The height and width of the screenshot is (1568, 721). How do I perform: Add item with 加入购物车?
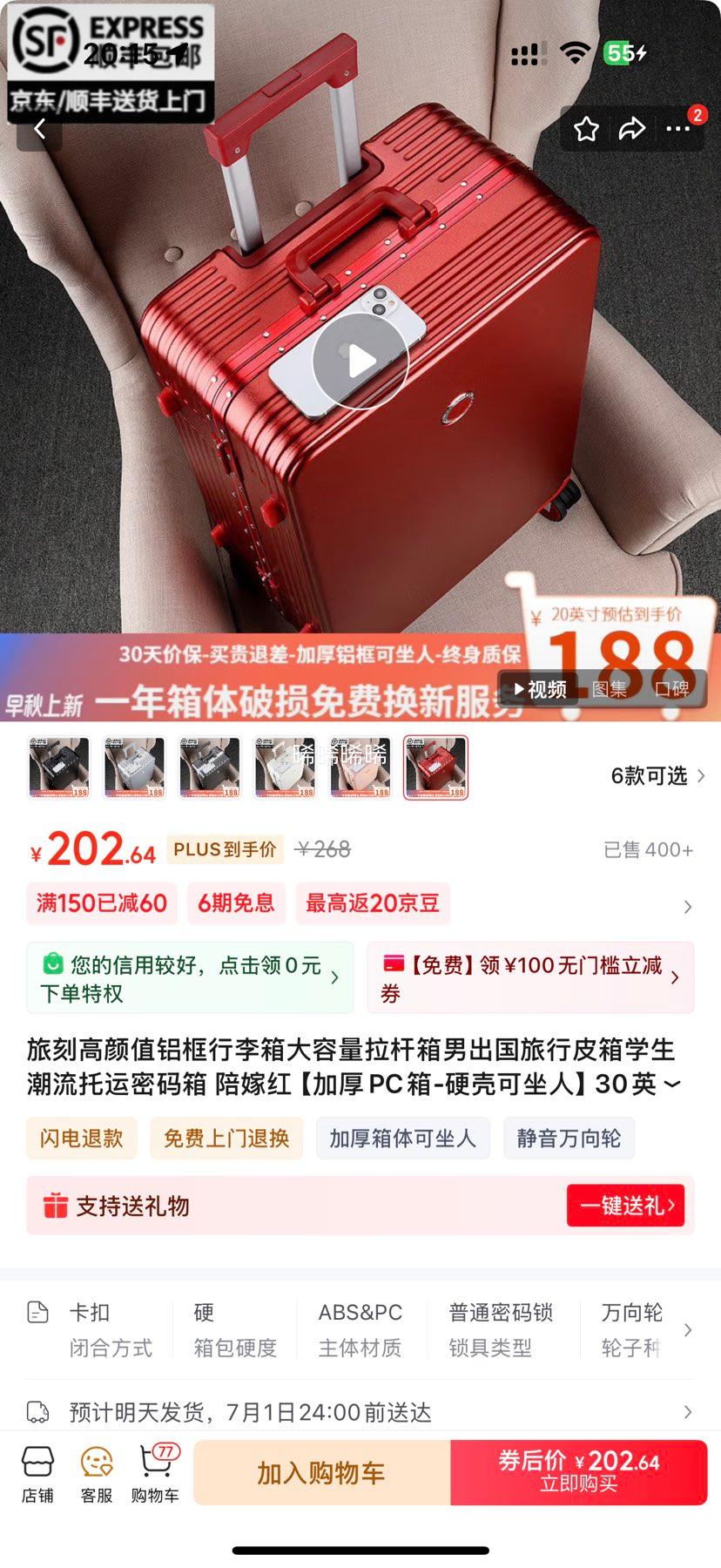tap(321, 1473)
